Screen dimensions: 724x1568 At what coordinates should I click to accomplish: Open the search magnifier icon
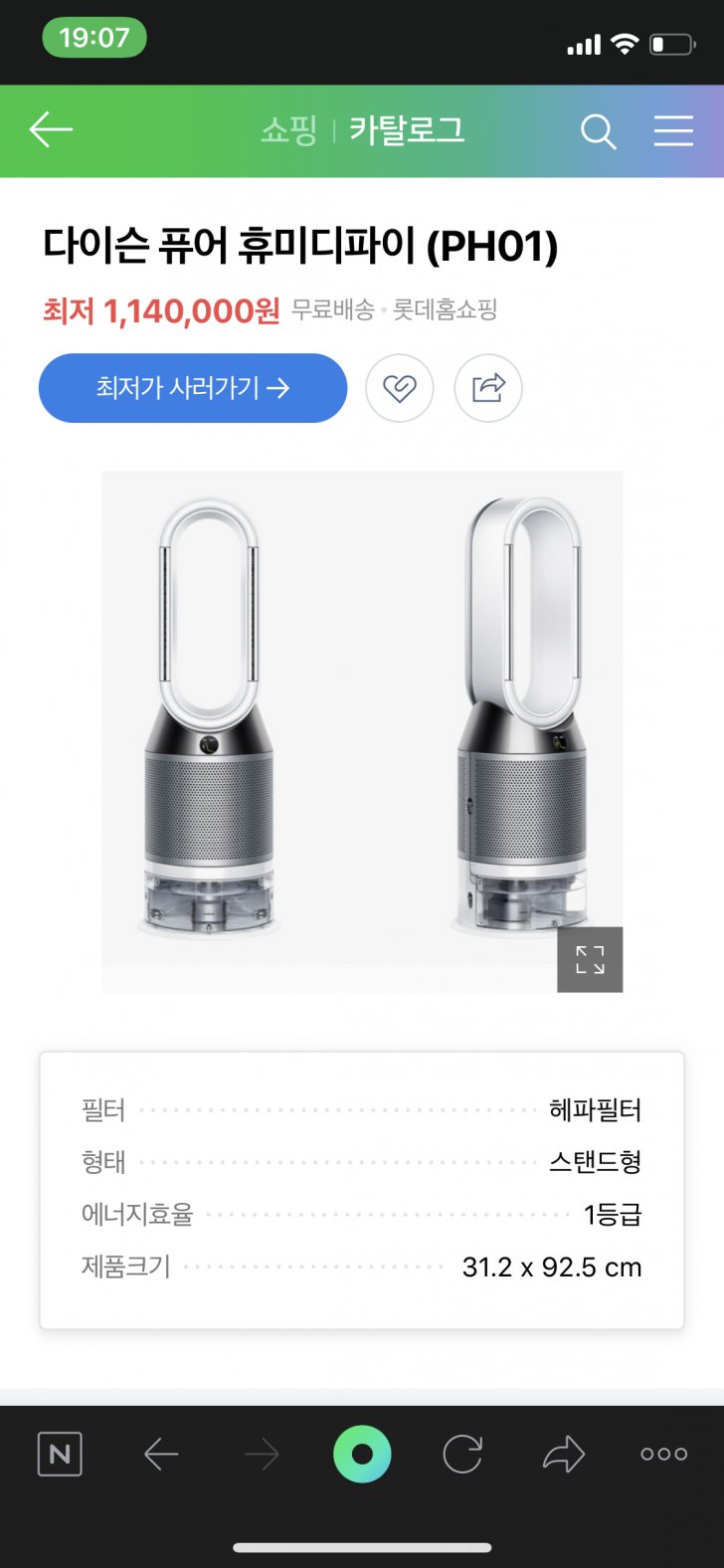[598, 130]
